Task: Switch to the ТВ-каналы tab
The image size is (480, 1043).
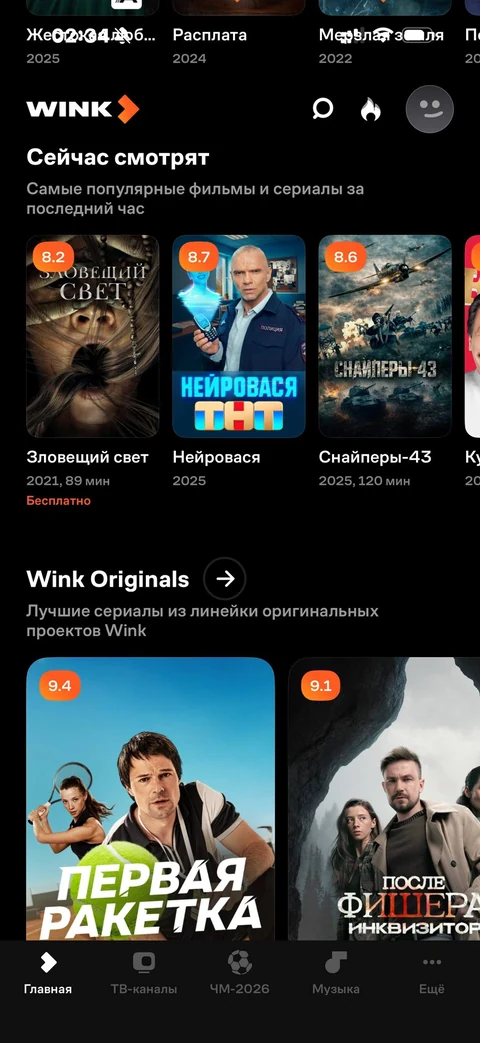Action: [144, 972]
